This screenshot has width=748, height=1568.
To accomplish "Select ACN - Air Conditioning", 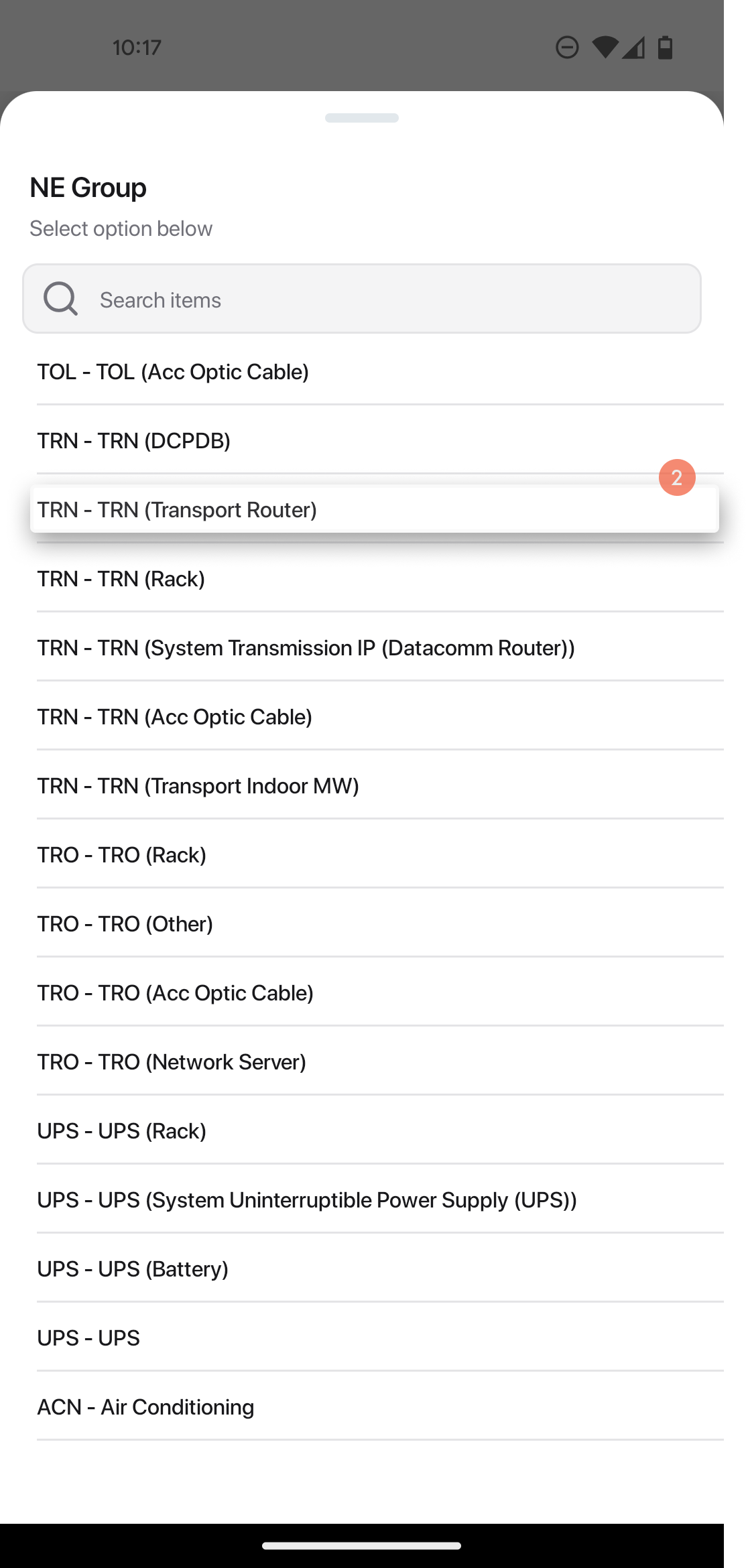I will click(x=380, y=1407).
